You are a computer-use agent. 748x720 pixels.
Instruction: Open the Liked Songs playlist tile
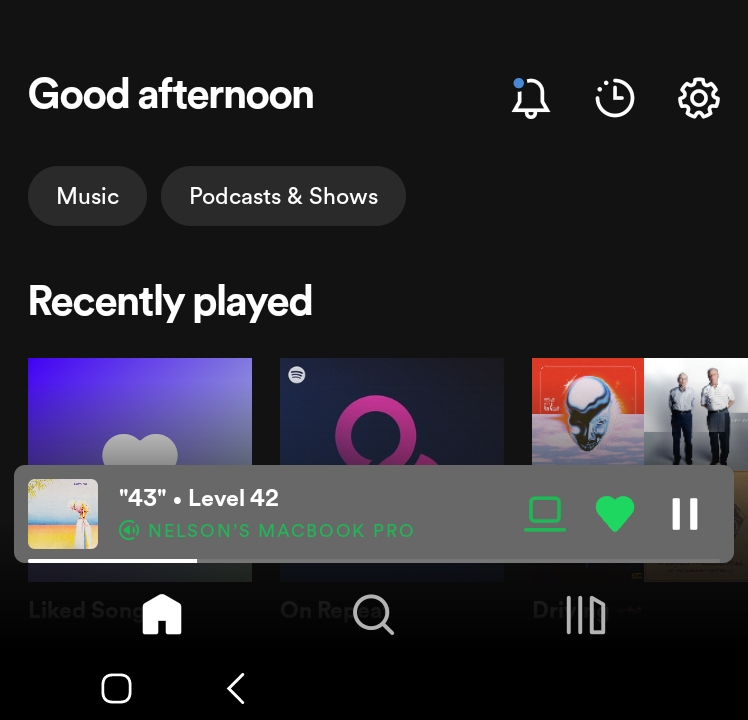(x=140, y=410)
